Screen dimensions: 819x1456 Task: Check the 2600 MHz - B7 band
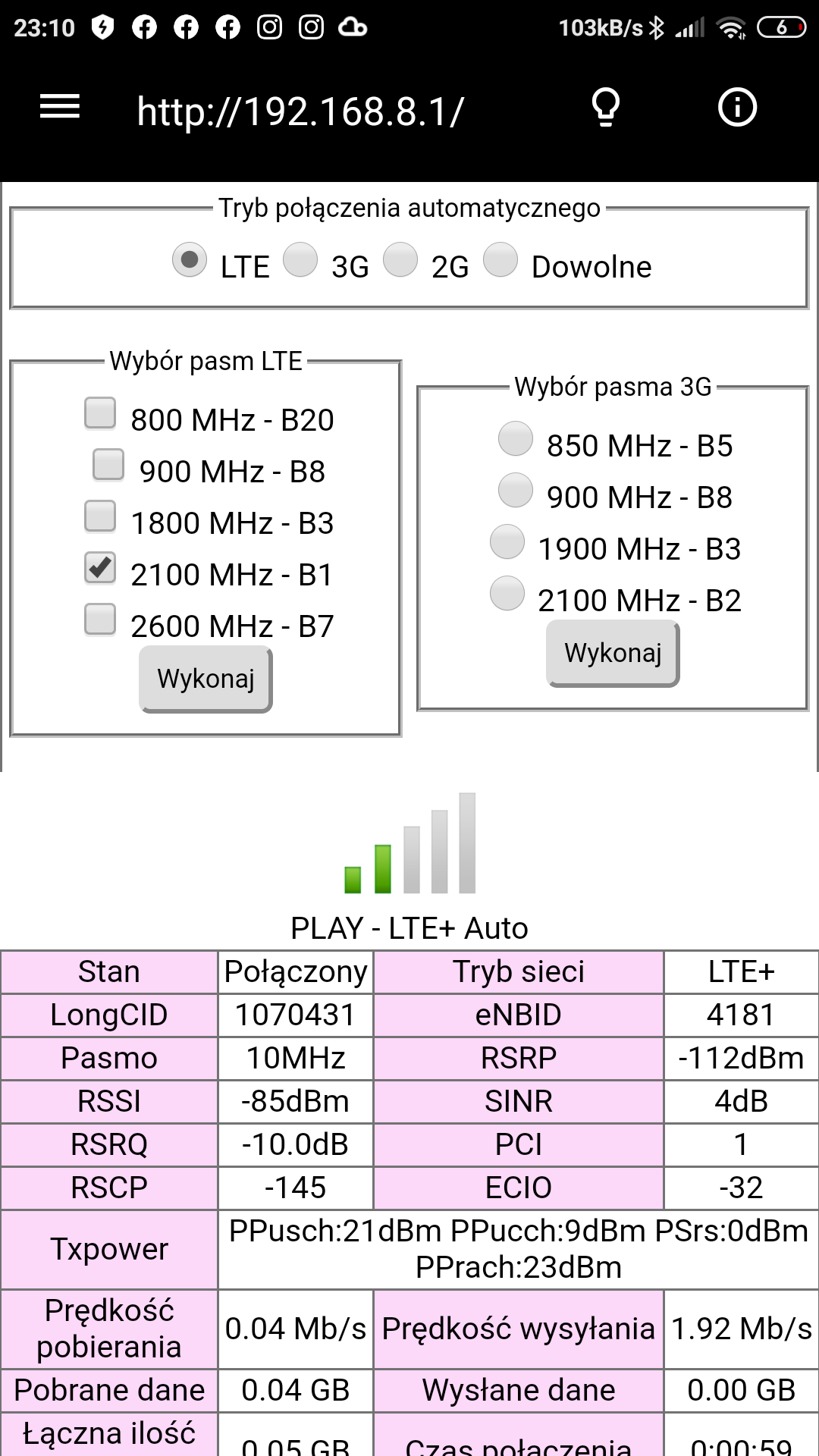pos(100,620)
